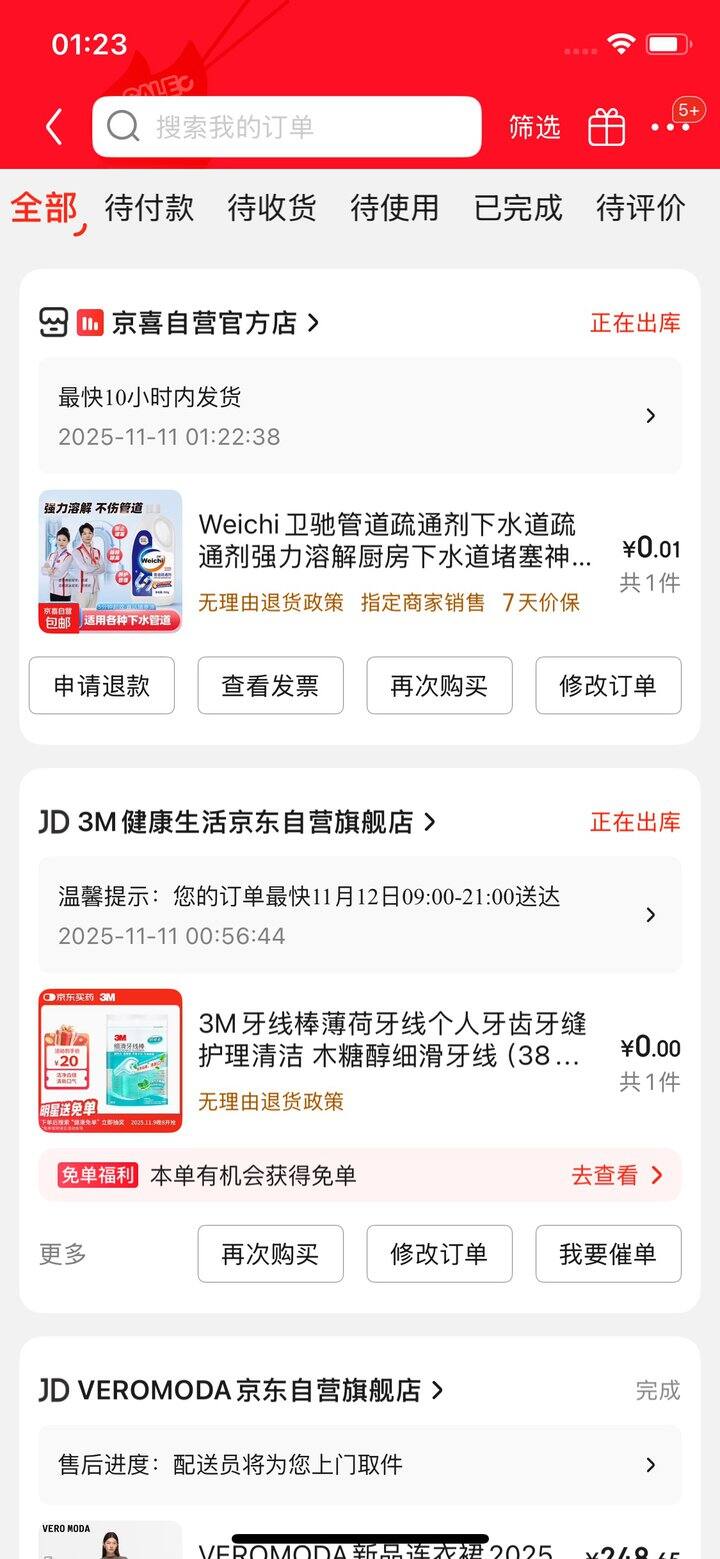Image resolution: width=720 pixels, height=1559 pixels.
Task: Click the magnifier icon in the search bar
Action: [x=122, y=126]
